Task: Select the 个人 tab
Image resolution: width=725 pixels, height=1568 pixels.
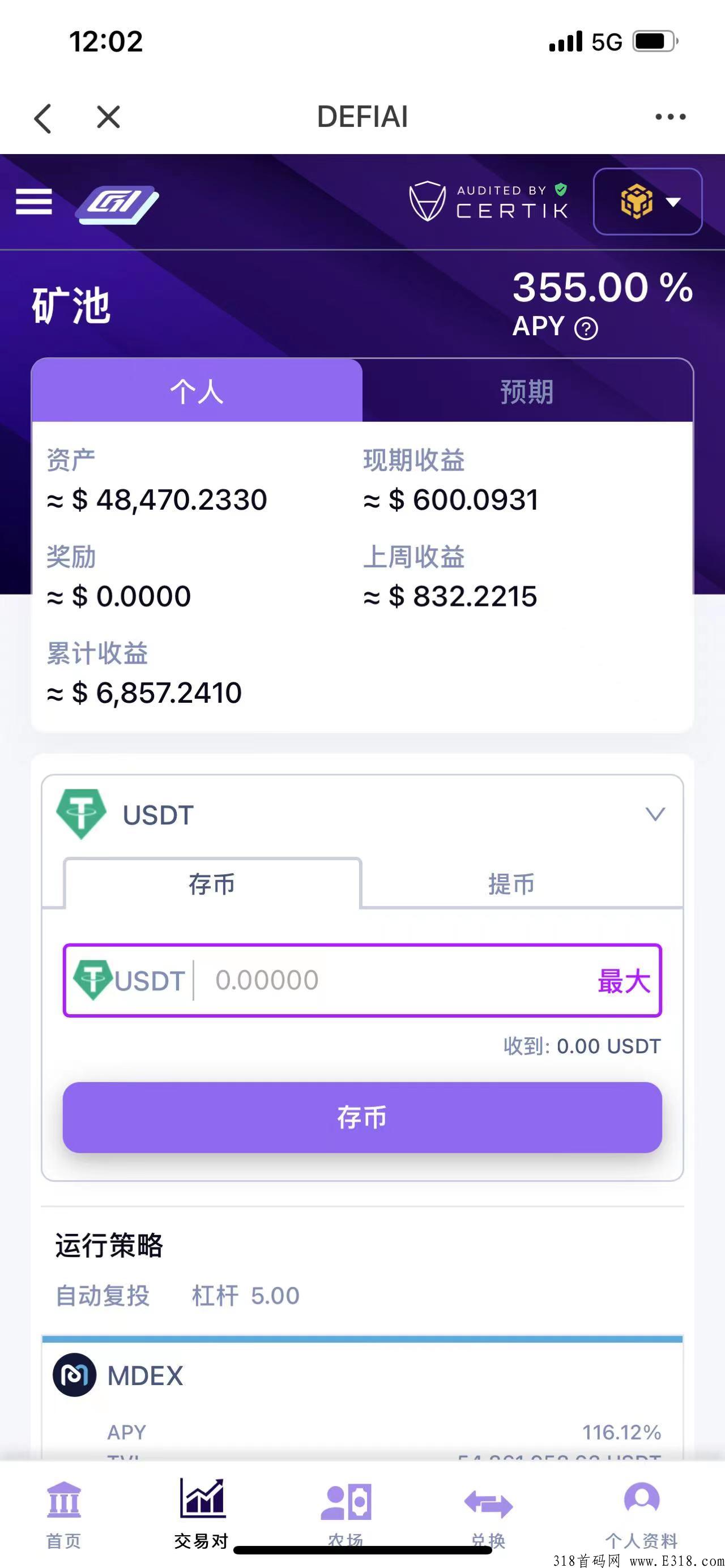Action: (x=197, y=390)
